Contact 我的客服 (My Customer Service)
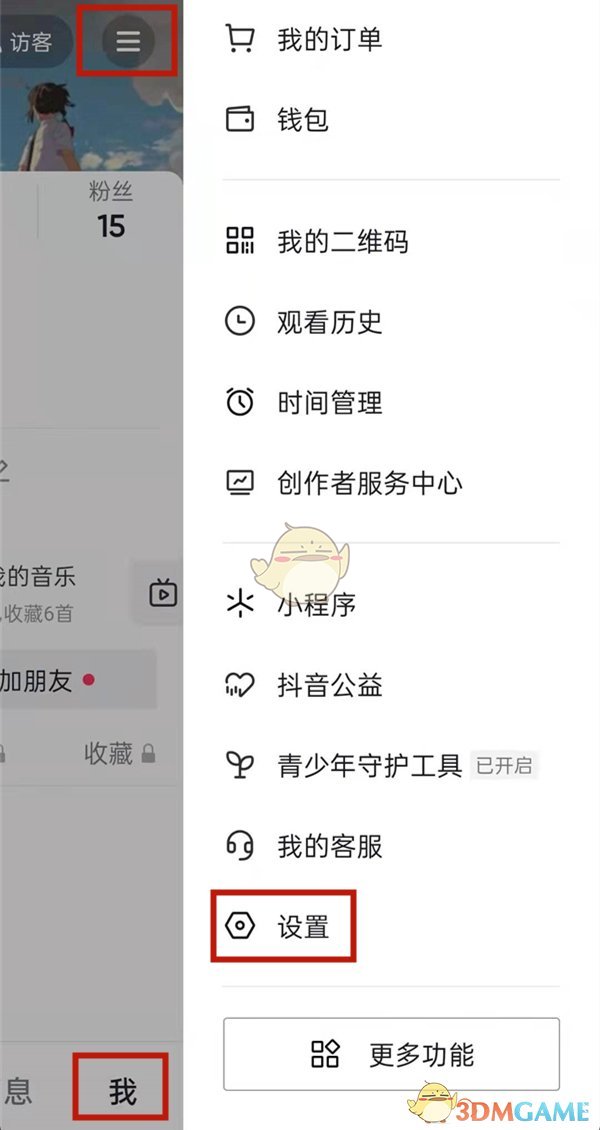Image resolution: width=600 pixels, height=1130 pixels. [x=329, y=847]
